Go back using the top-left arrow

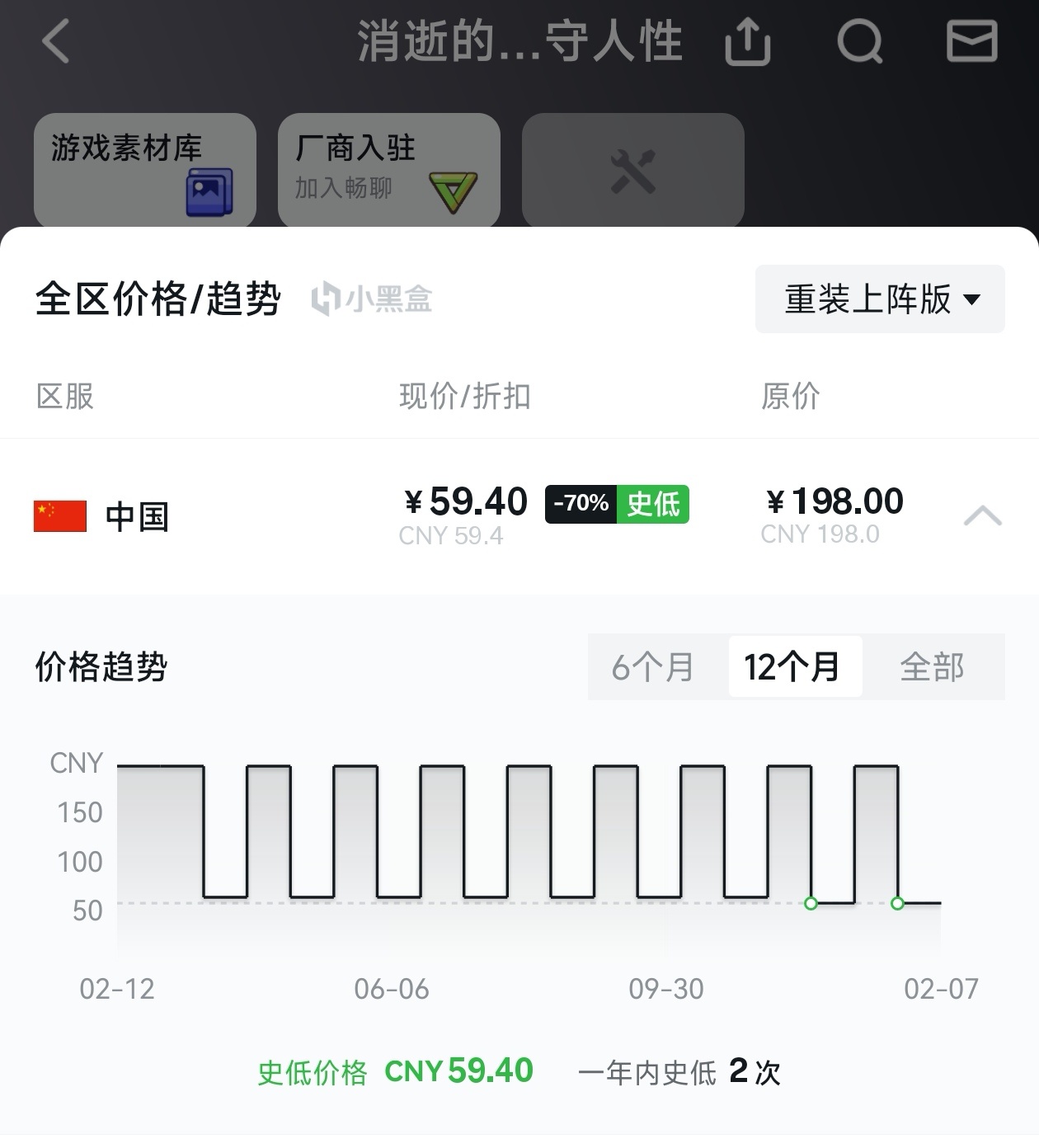[56, 41]
